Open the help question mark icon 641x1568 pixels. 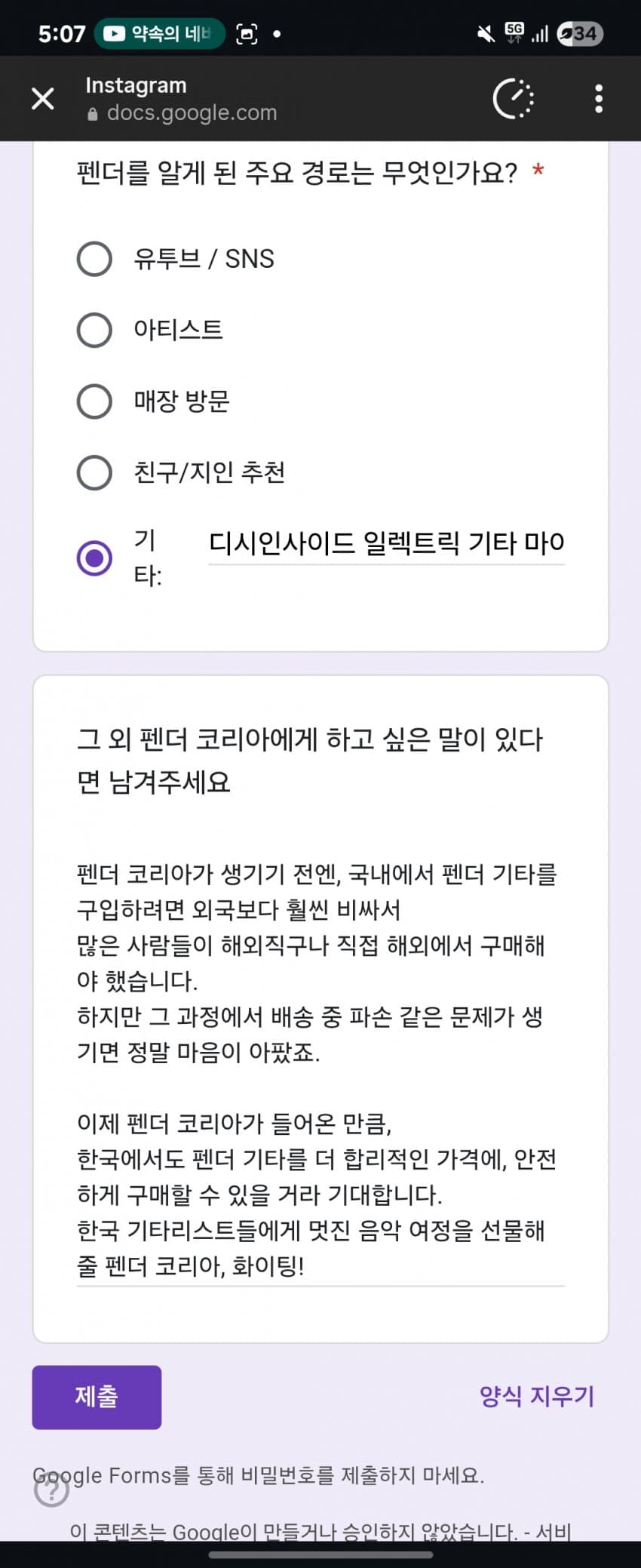[52, 1489]
